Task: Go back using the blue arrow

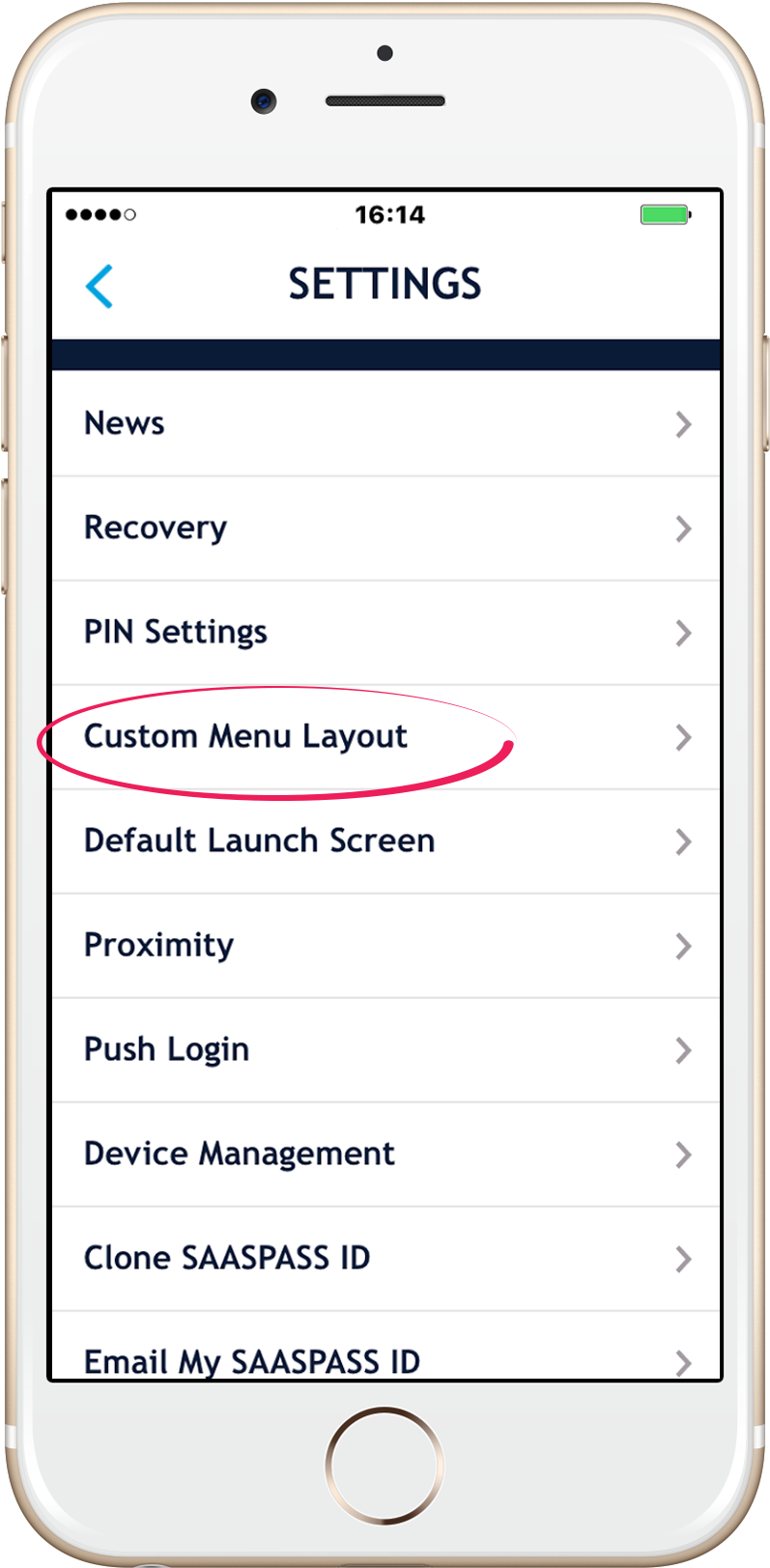Action: tap(100, 286)
